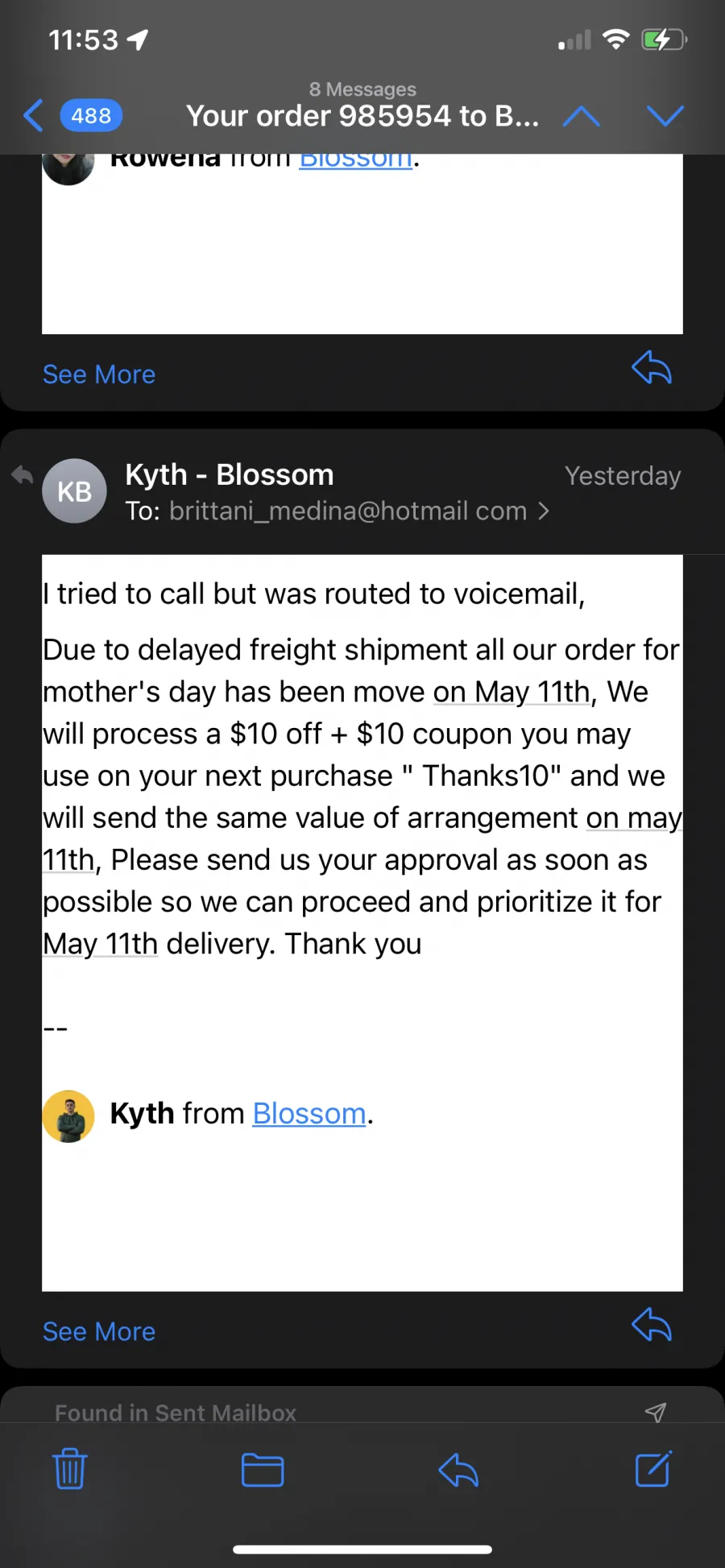The width and height of the screenshot is (725, 1568).
Task: Jump to the previous message arrow
Action: tap(581, 117)
